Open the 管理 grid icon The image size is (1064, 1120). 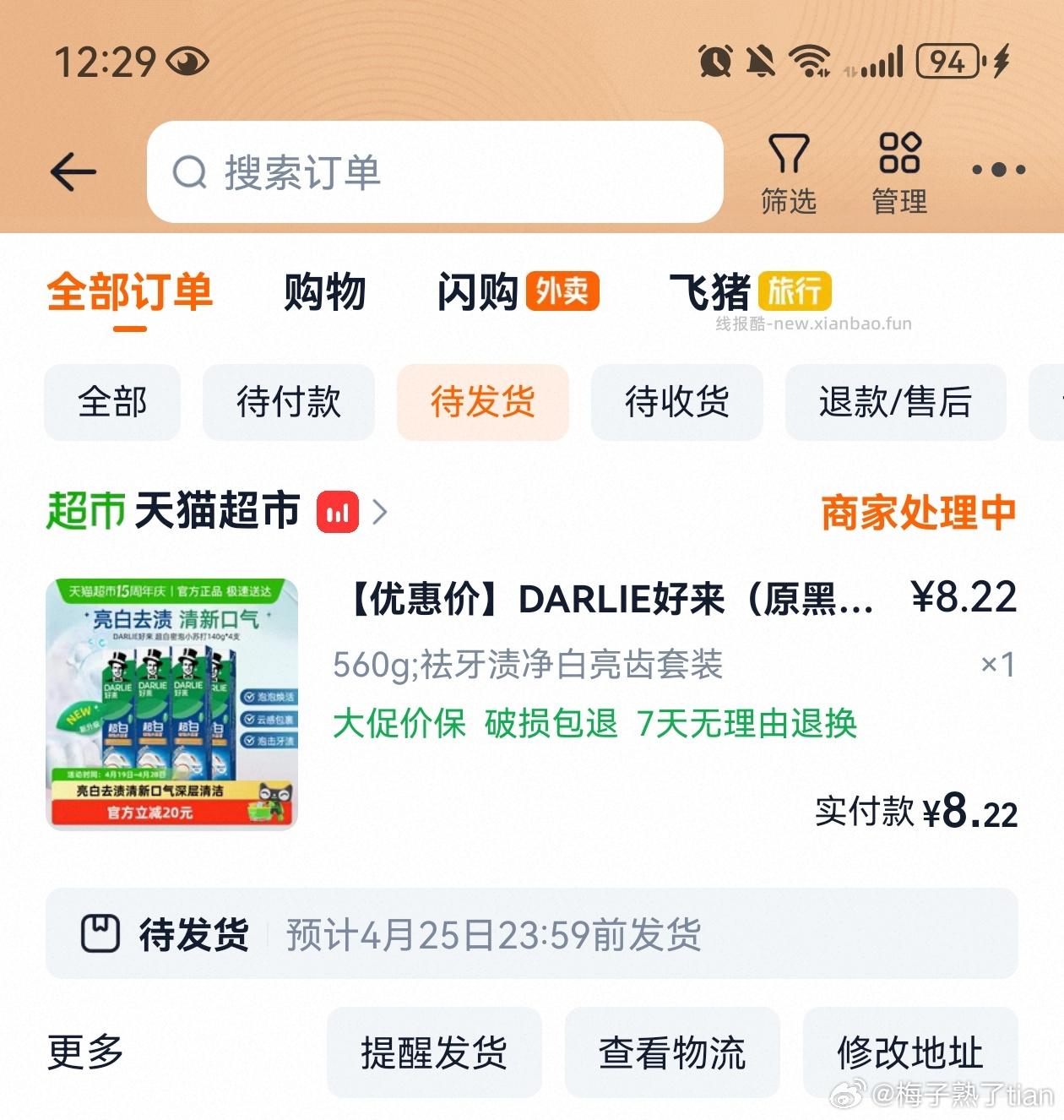(900, 169)
